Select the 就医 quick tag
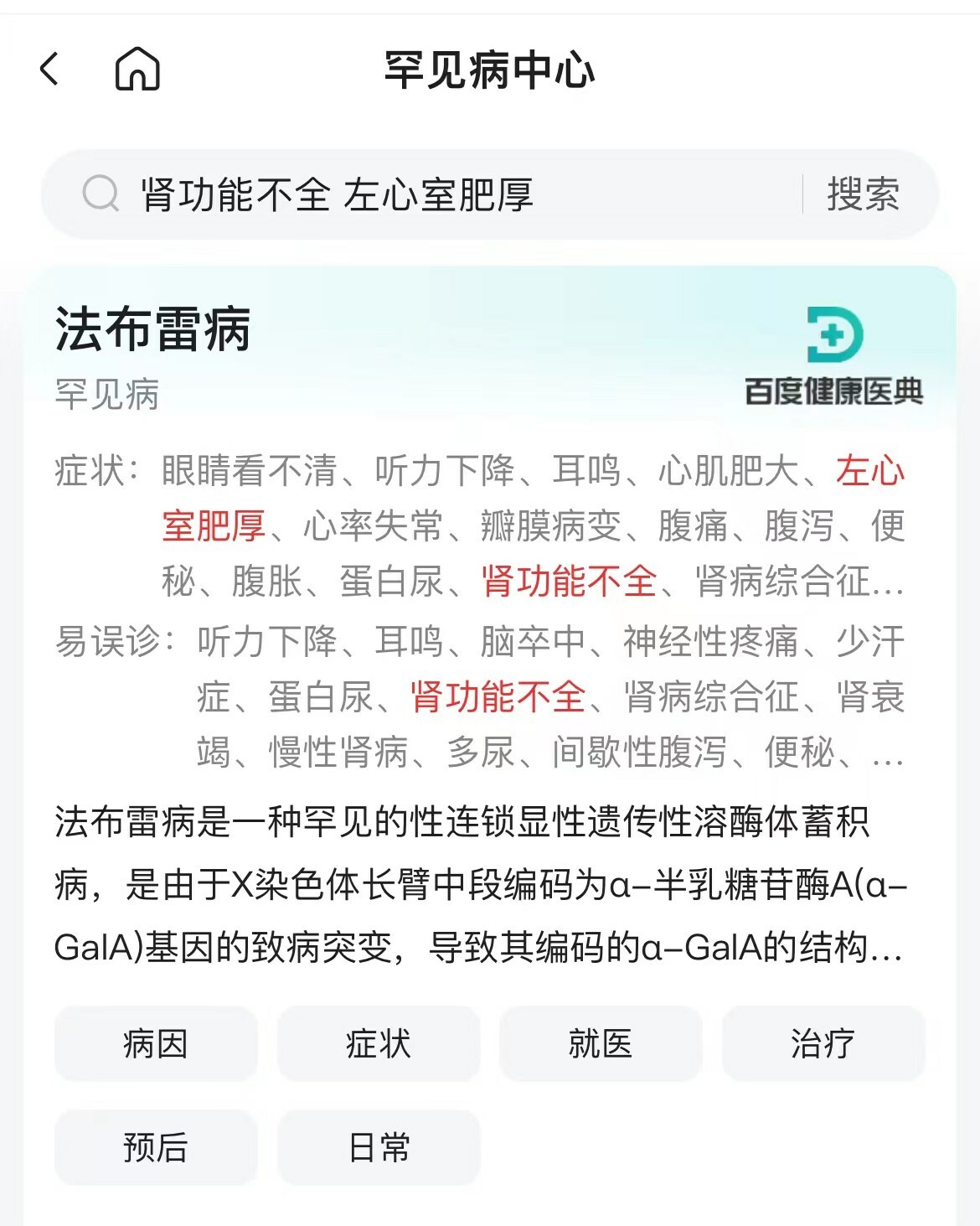This screenshot has width=980, height=1226. point(601,1043)
